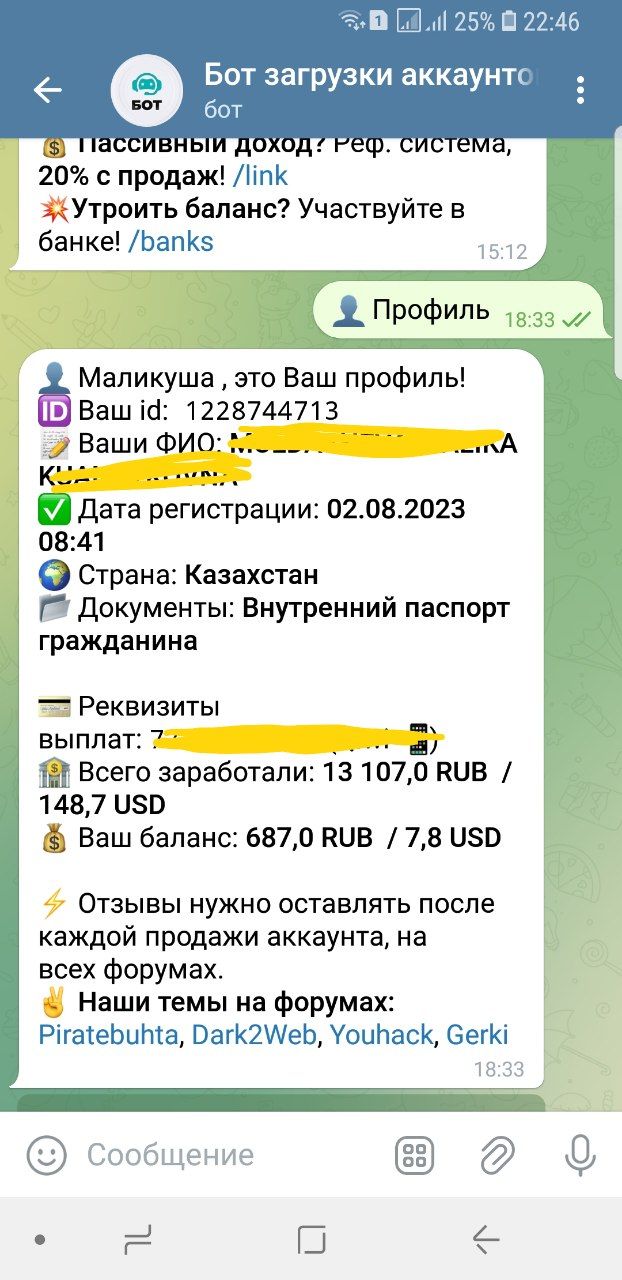
Task: Open the chat overflow menu
Action: [x=581, y=91]
